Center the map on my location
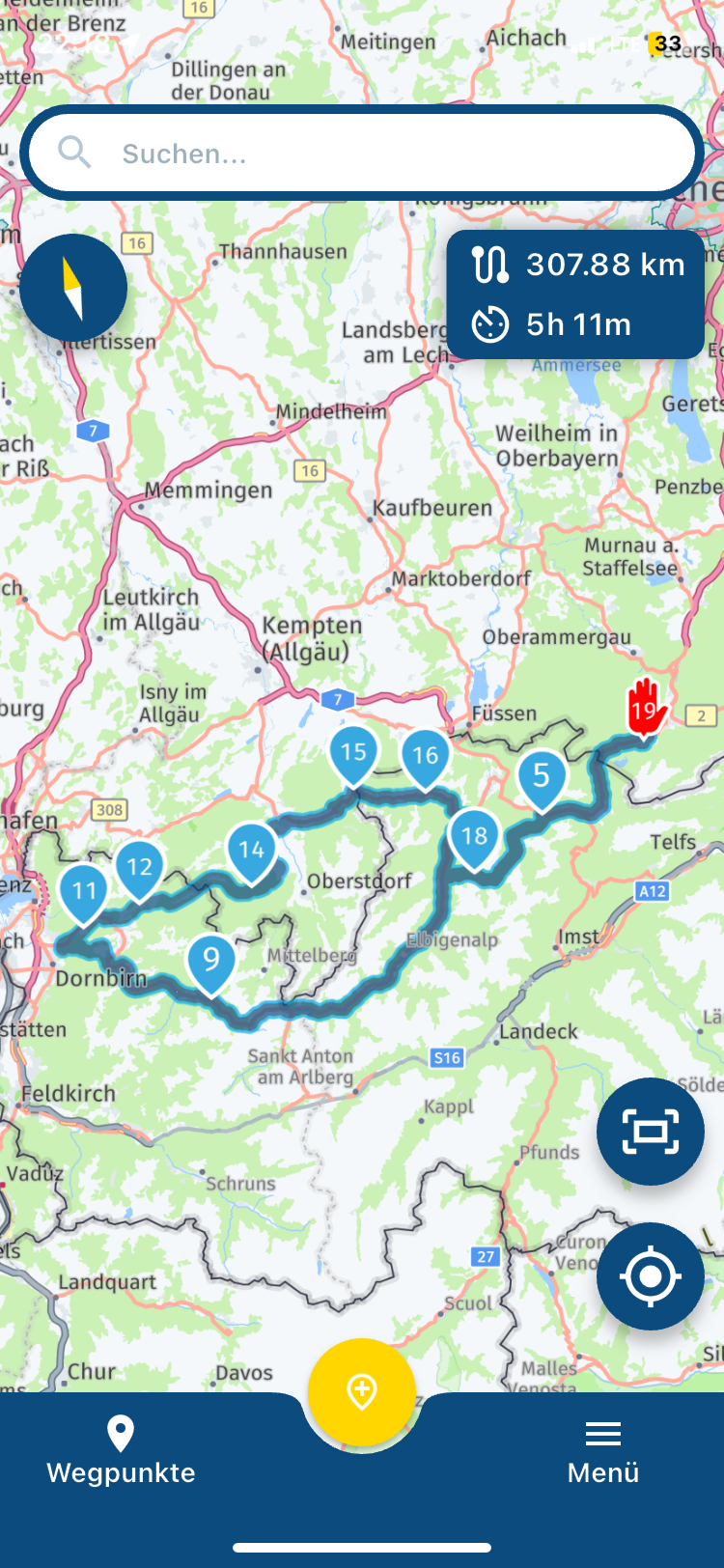 pos(650,1276)
